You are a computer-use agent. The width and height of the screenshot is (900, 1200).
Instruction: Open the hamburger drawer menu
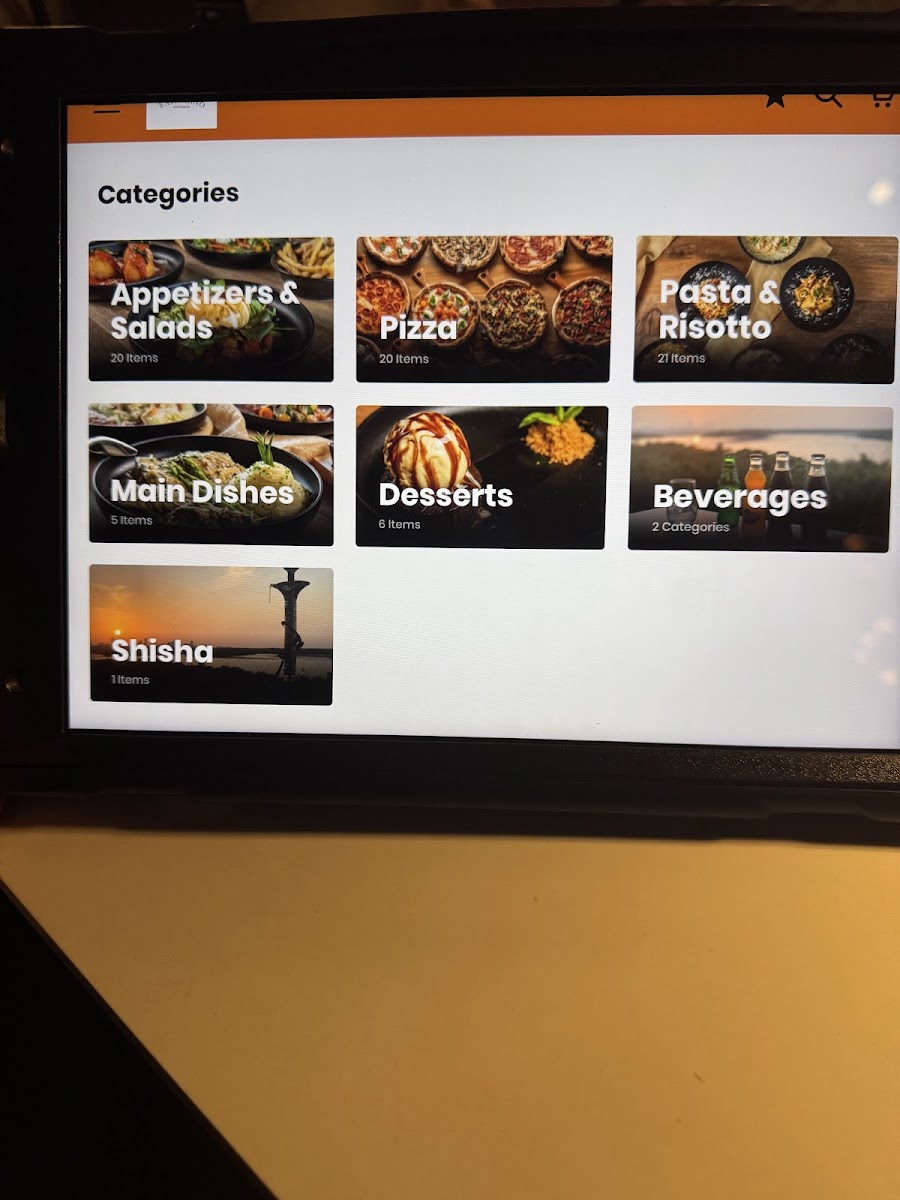pyautogui.click(x=107, y=109)
